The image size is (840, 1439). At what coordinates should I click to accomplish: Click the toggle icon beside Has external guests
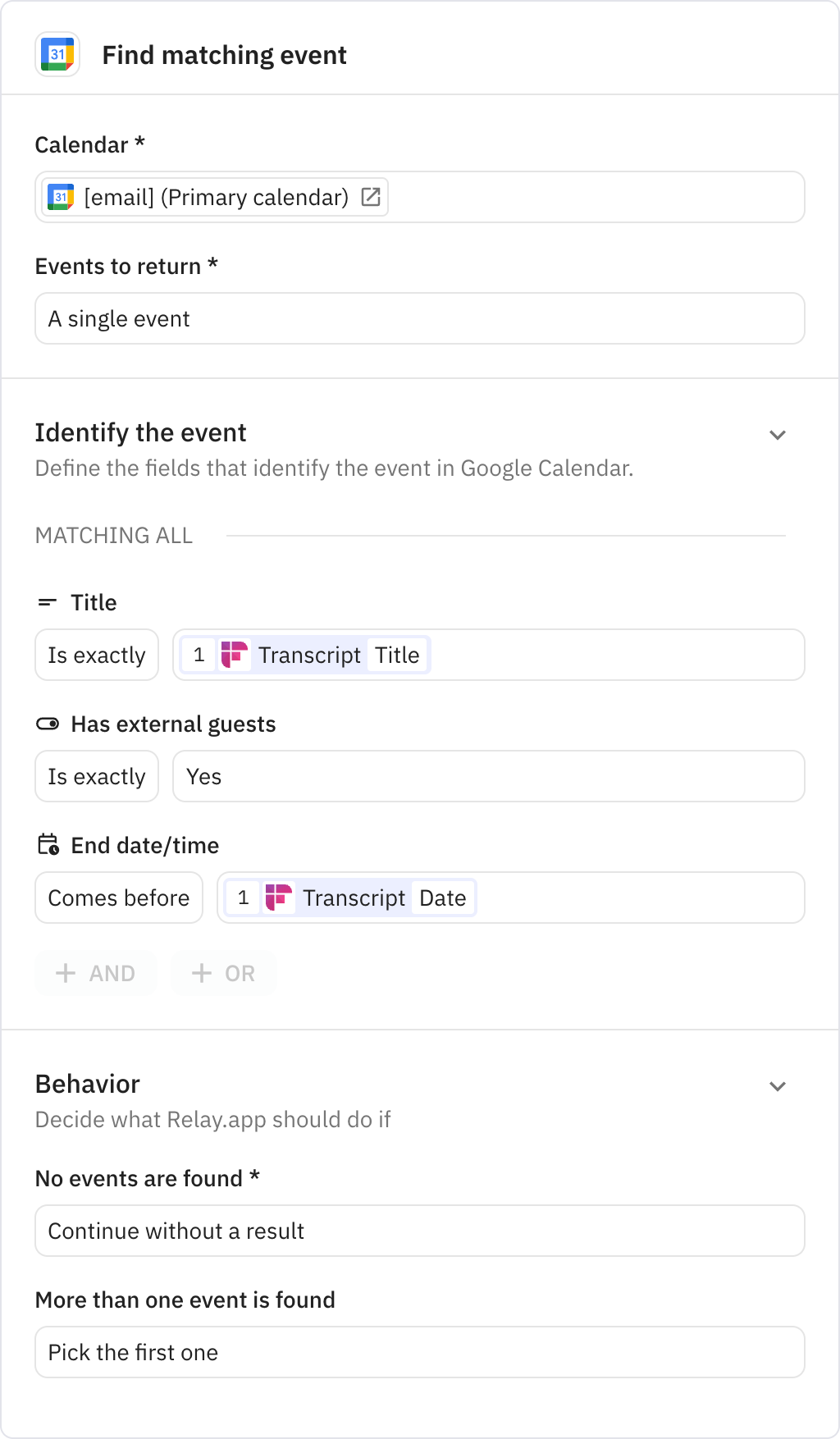48,724
